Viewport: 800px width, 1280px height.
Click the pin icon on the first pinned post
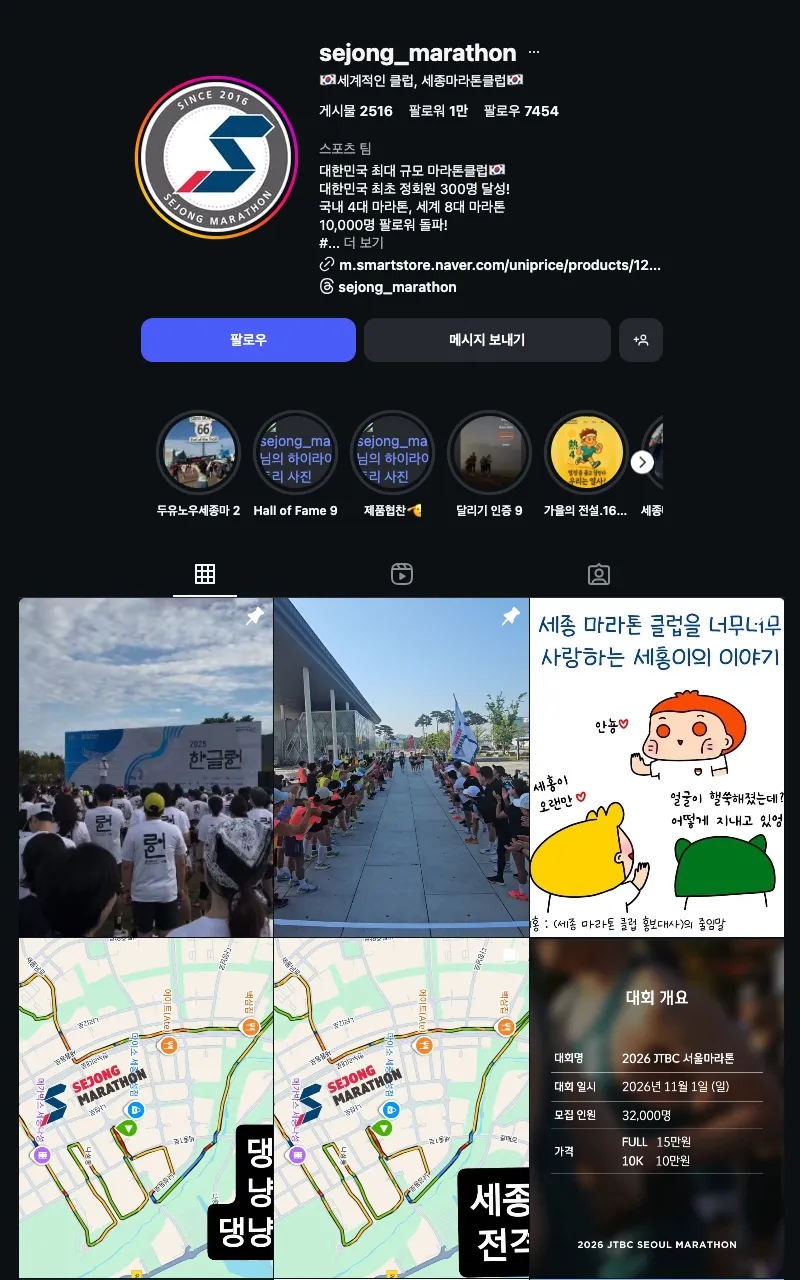(x=254, y=616)
